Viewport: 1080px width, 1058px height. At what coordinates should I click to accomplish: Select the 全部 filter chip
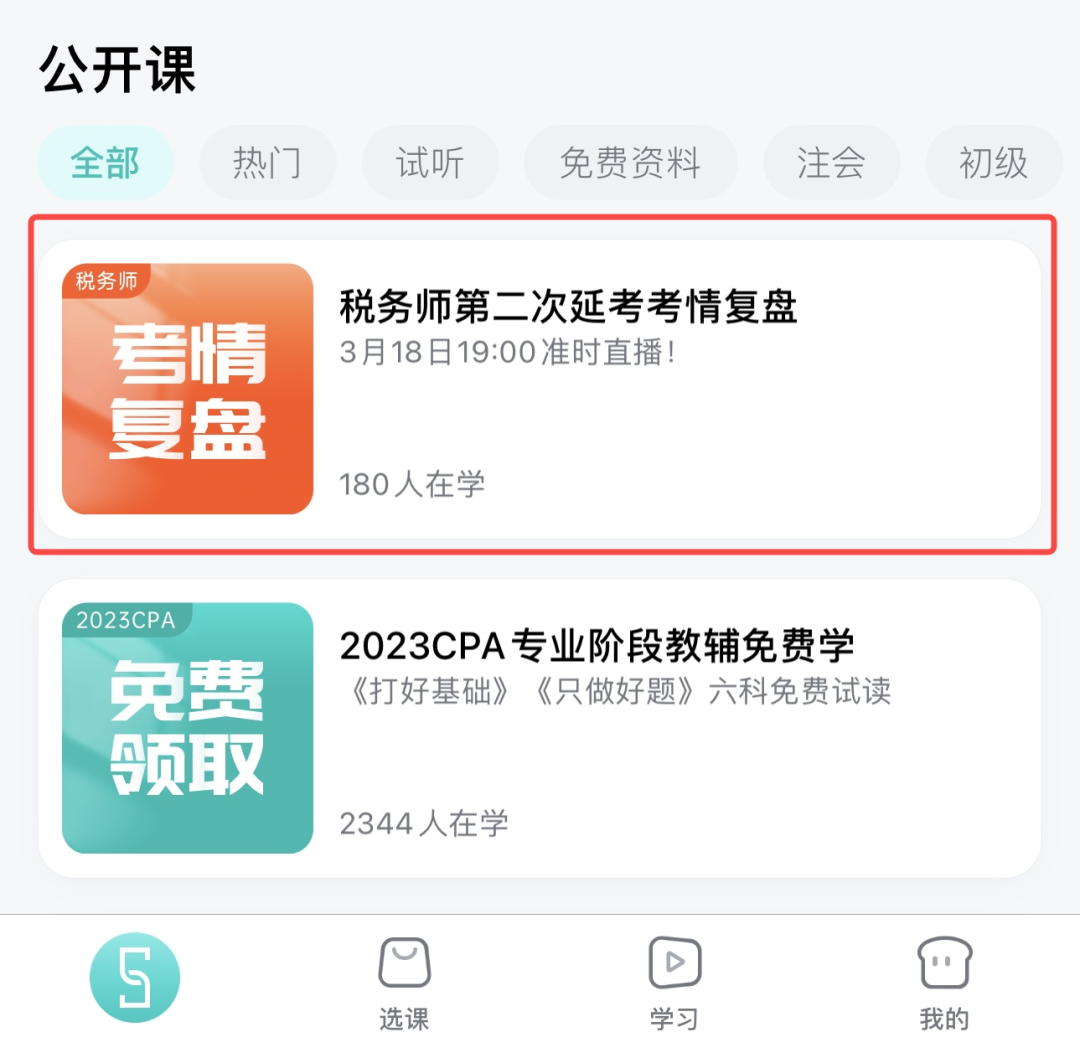click(105, 163)
